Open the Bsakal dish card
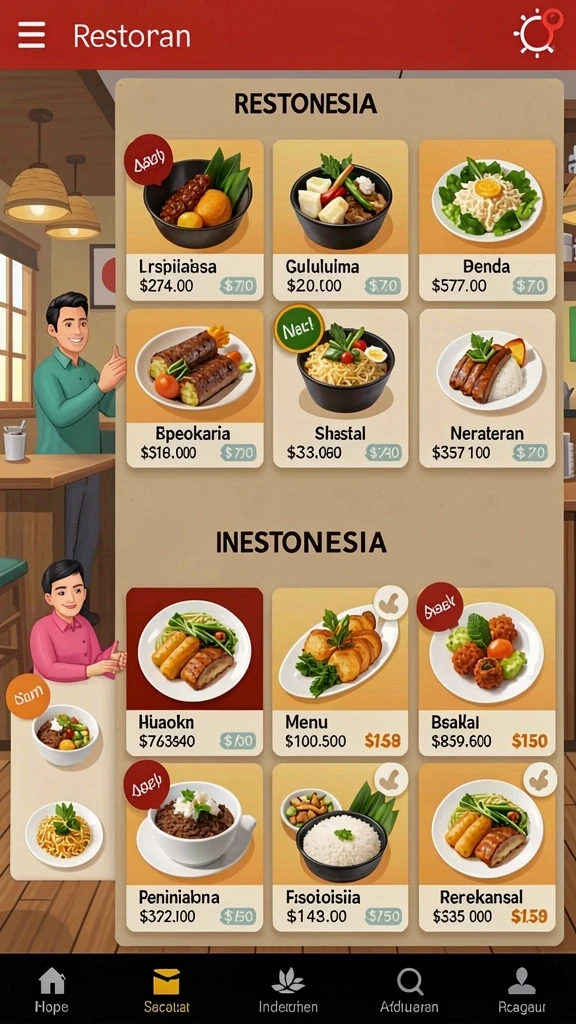 tap(487, 671)
